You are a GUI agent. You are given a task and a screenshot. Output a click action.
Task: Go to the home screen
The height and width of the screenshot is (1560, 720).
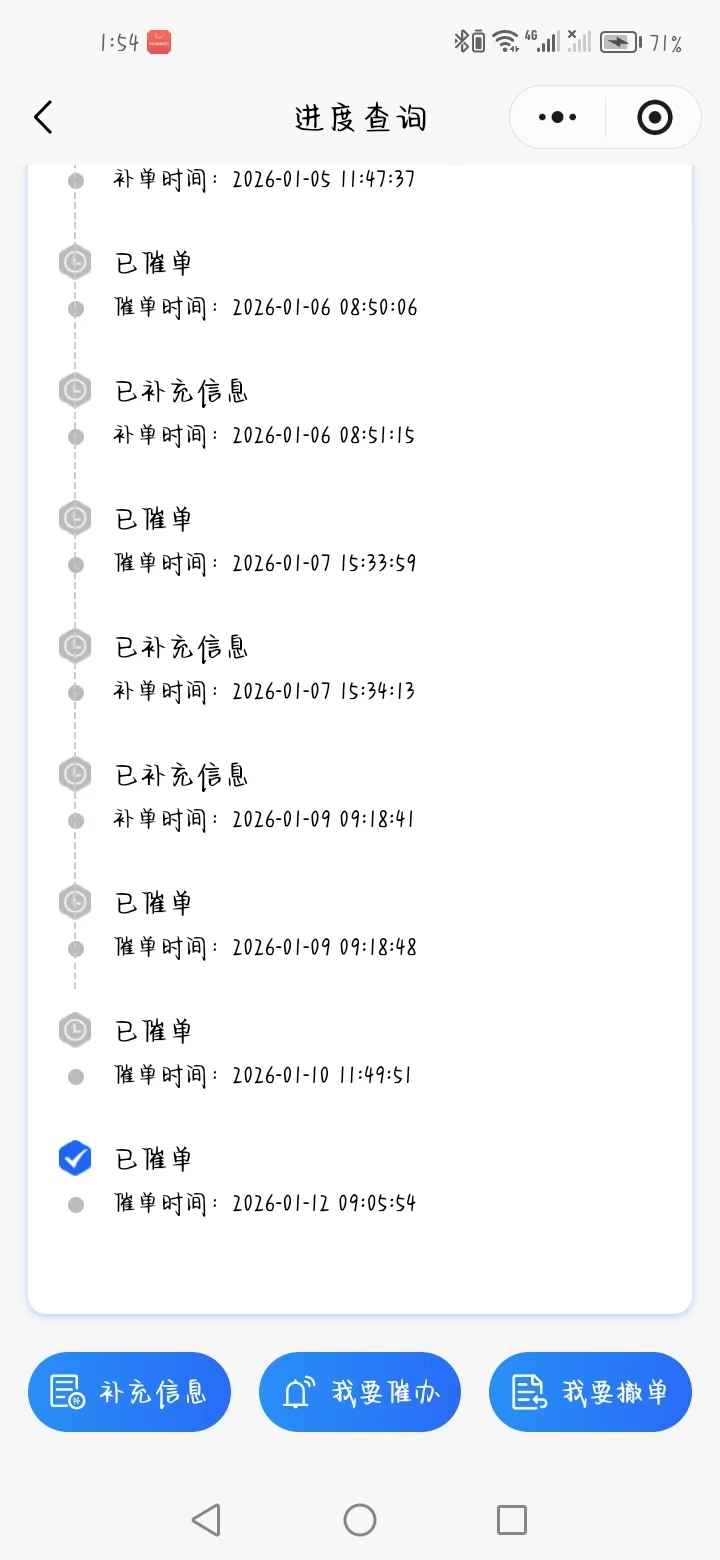tap(360, 1520)
